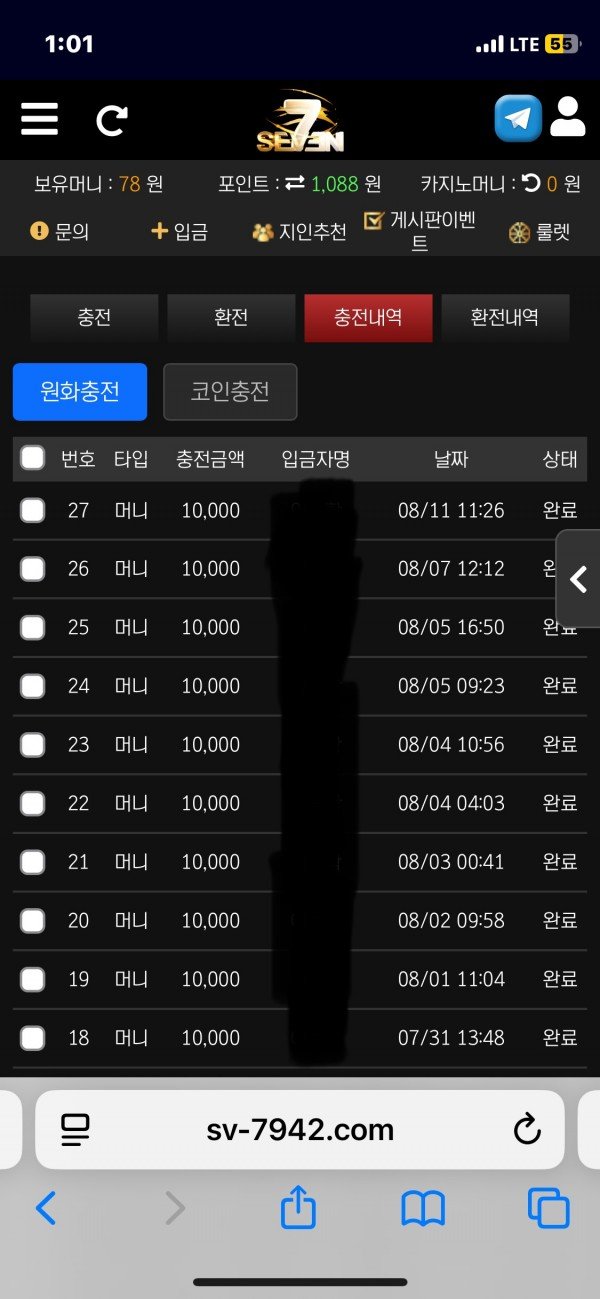The height and width of the screenshot is (1299, 600).
Task: Open the Telegram channel icon
Action: 518,119
